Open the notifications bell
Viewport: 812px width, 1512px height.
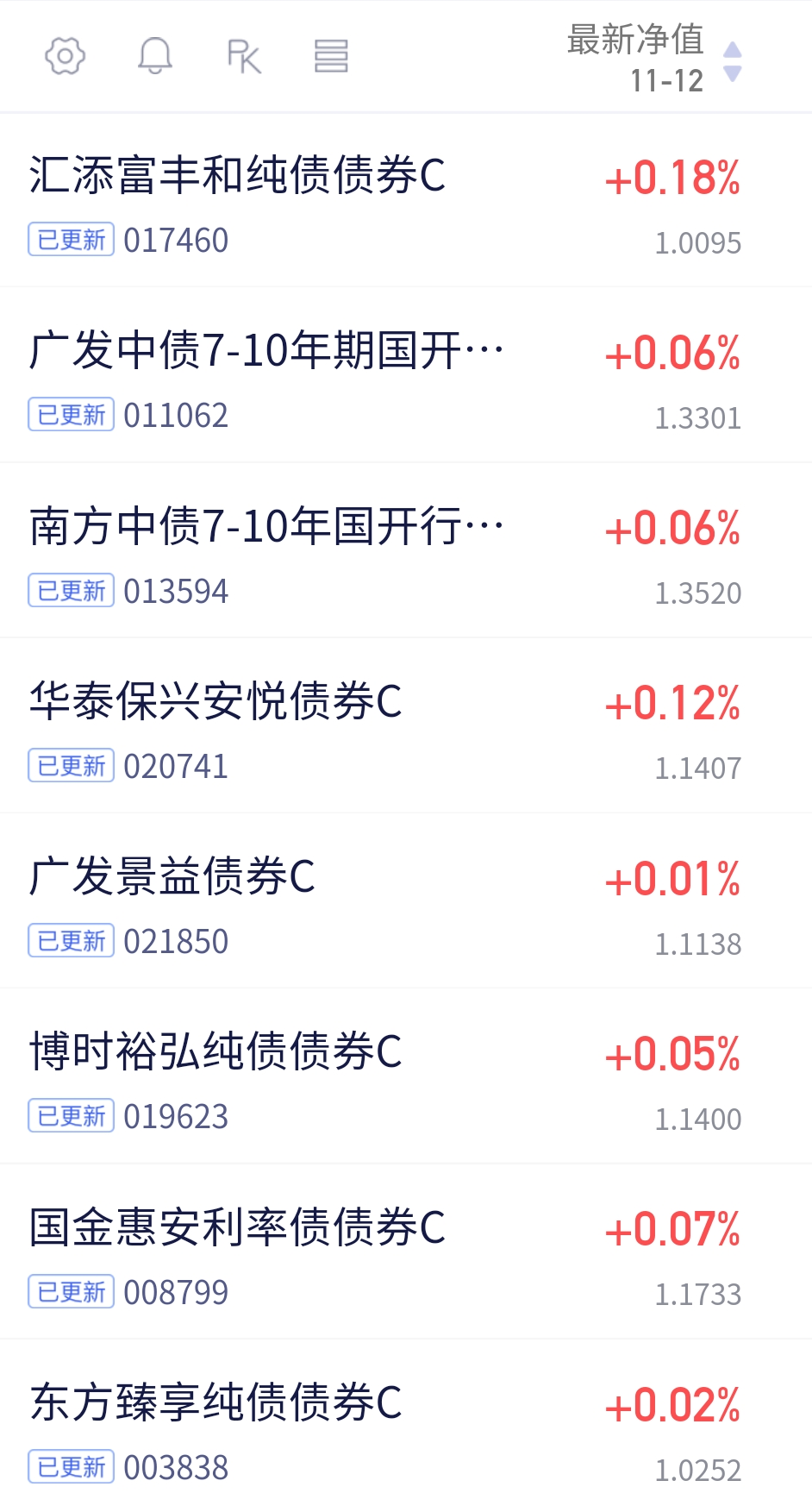155,57
